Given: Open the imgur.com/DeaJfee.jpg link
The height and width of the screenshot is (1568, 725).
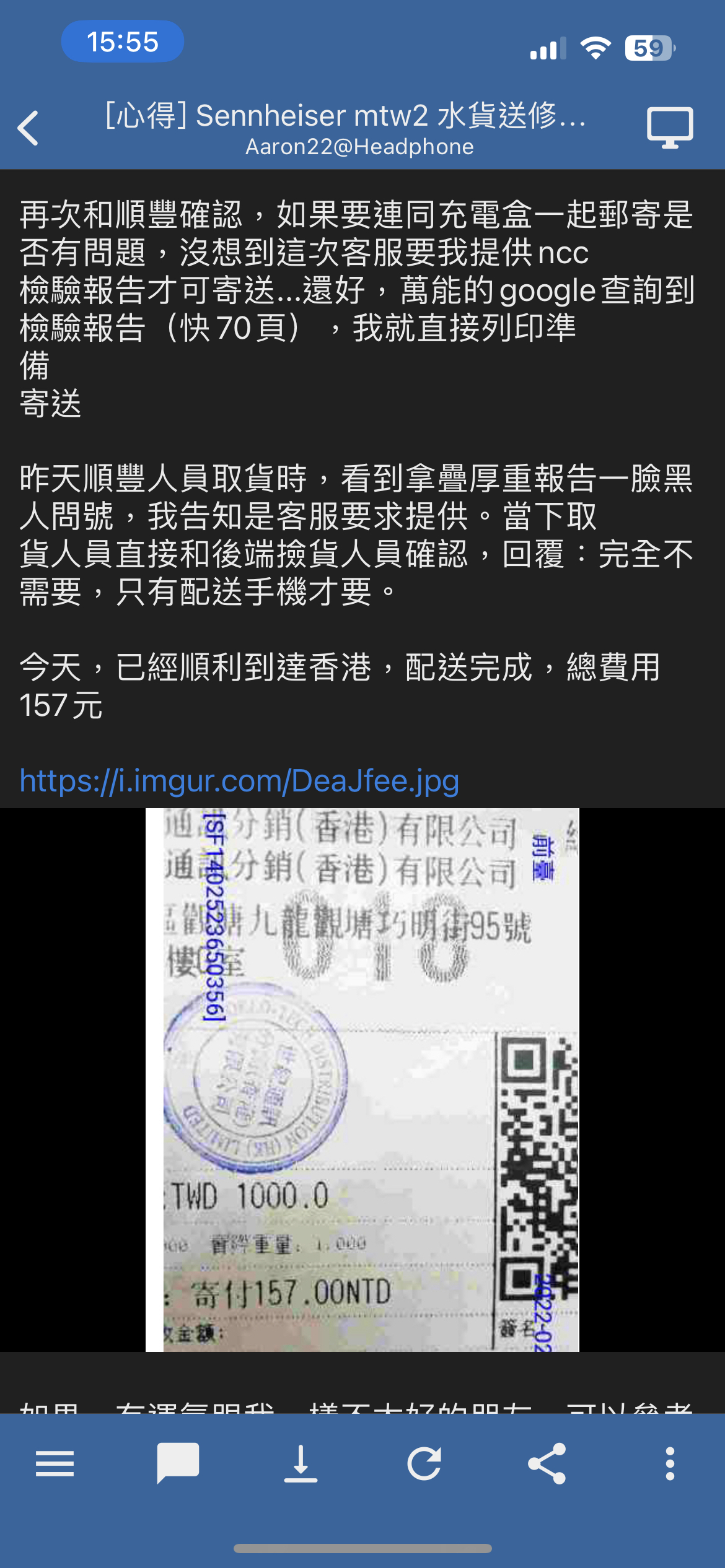Looking at the screenshot, I should point(239,780).
